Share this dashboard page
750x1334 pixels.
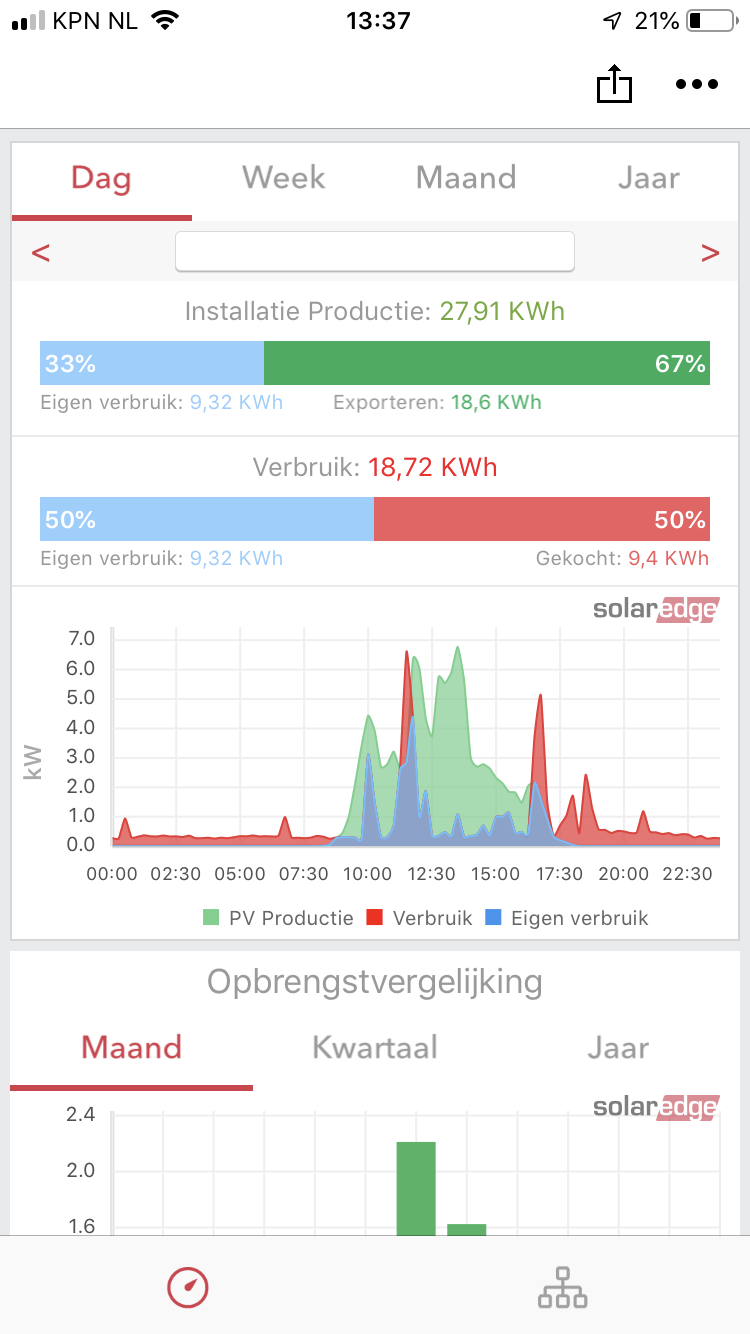tap(615, 84)
